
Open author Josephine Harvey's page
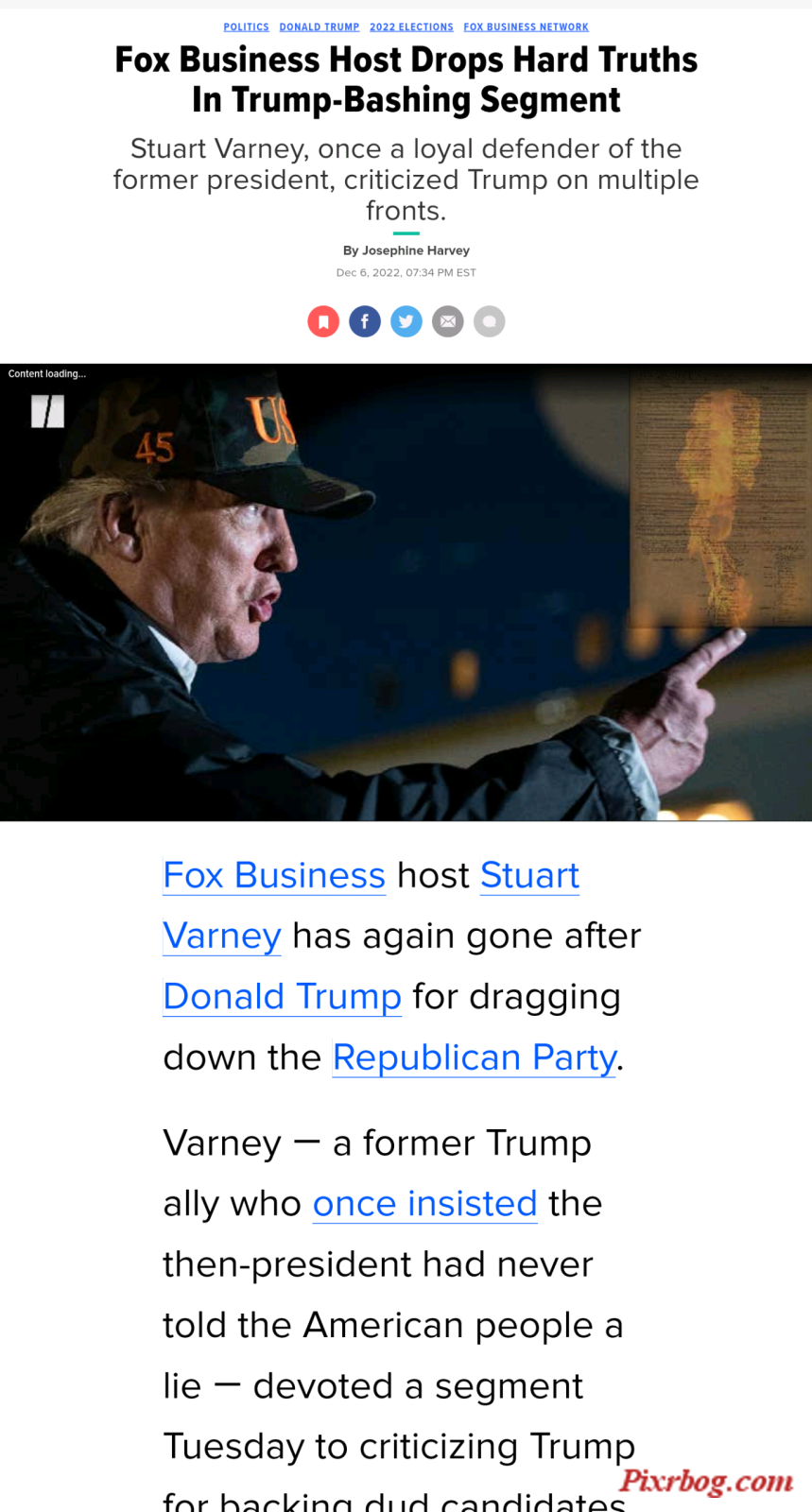coord(415,250)
